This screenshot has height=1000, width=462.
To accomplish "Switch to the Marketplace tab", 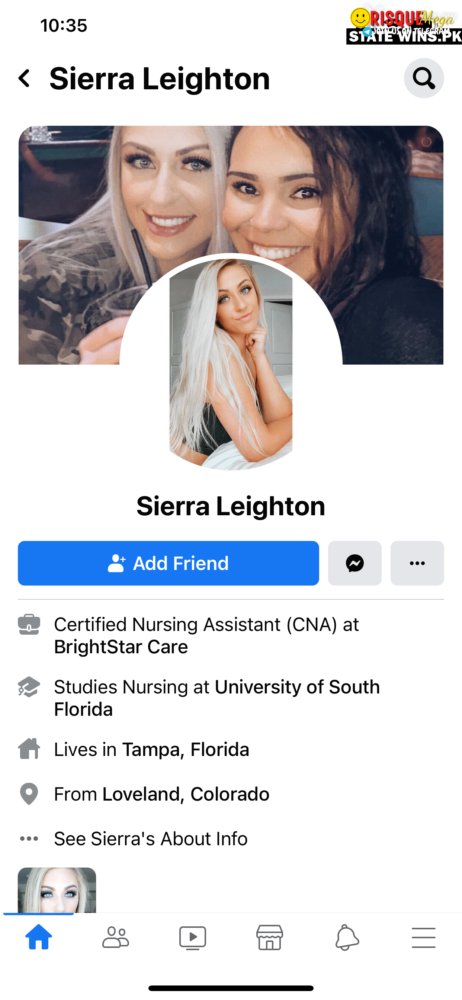I will click(269, 938).
